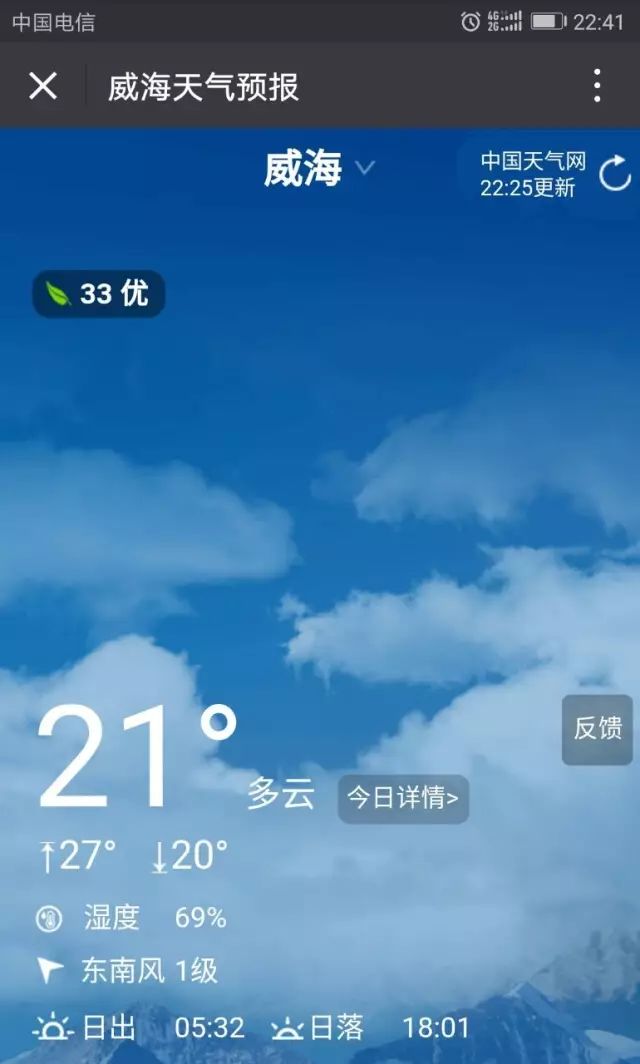Refresh the weather data

tap(615, 173)
